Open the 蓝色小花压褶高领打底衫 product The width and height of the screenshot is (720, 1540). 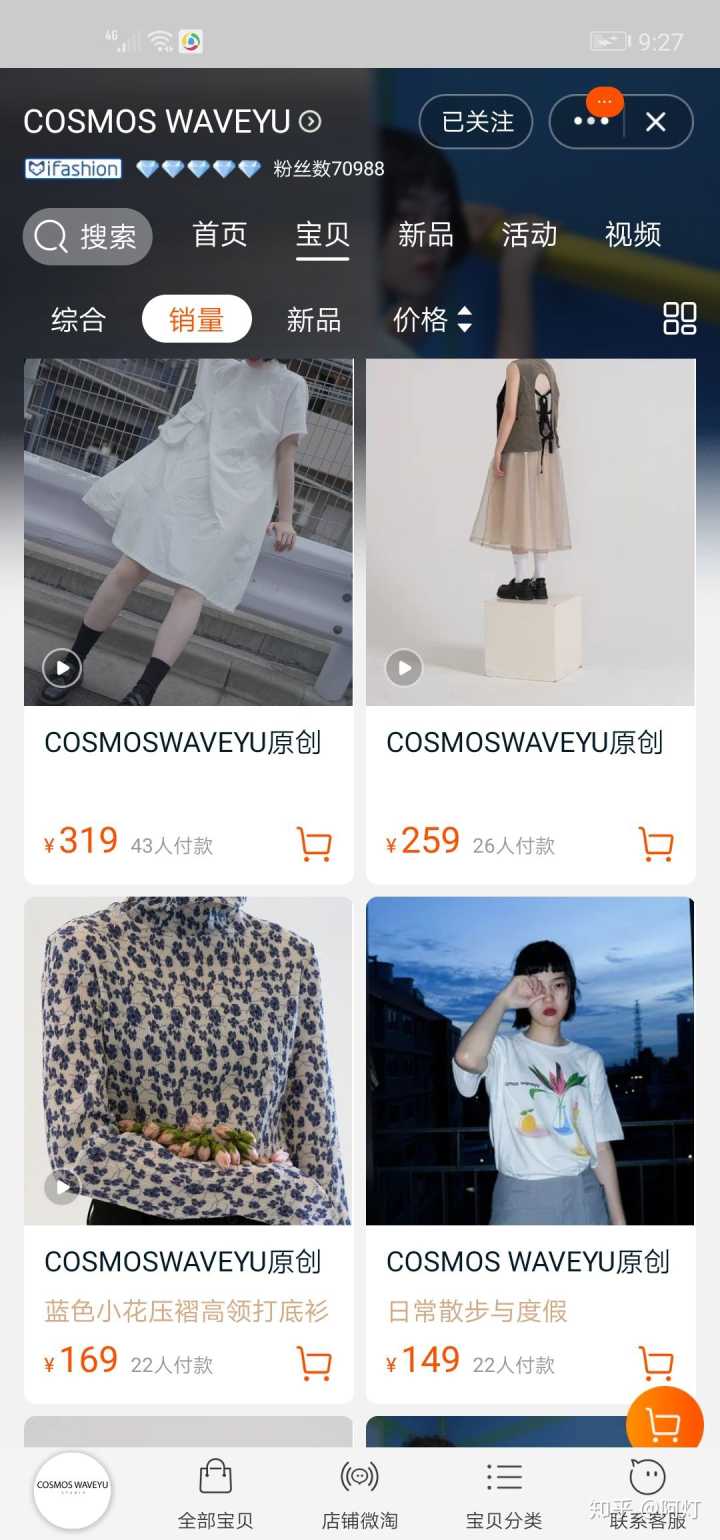(x=188, y=1060)
